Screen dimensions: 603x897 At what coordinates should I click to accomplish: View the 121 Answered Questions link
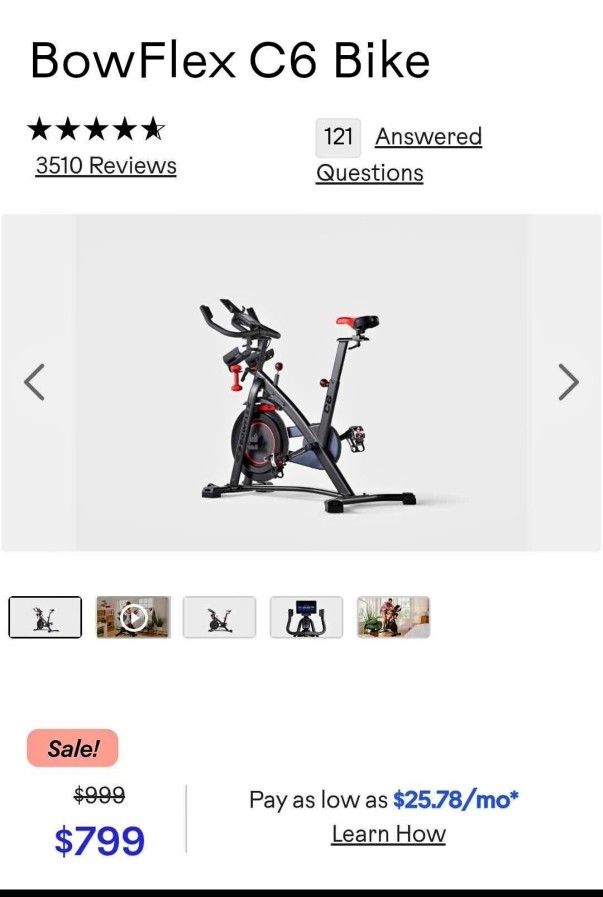pyautogui.click(x=428, y=137)
